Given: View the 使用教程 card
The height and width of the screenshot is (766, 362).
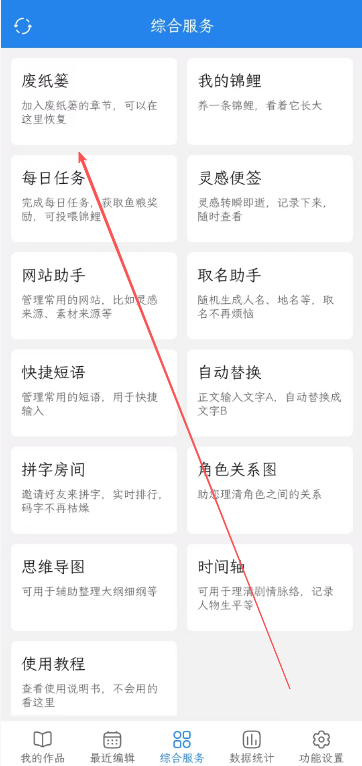Looking at the screenshot, I should 94,680.
